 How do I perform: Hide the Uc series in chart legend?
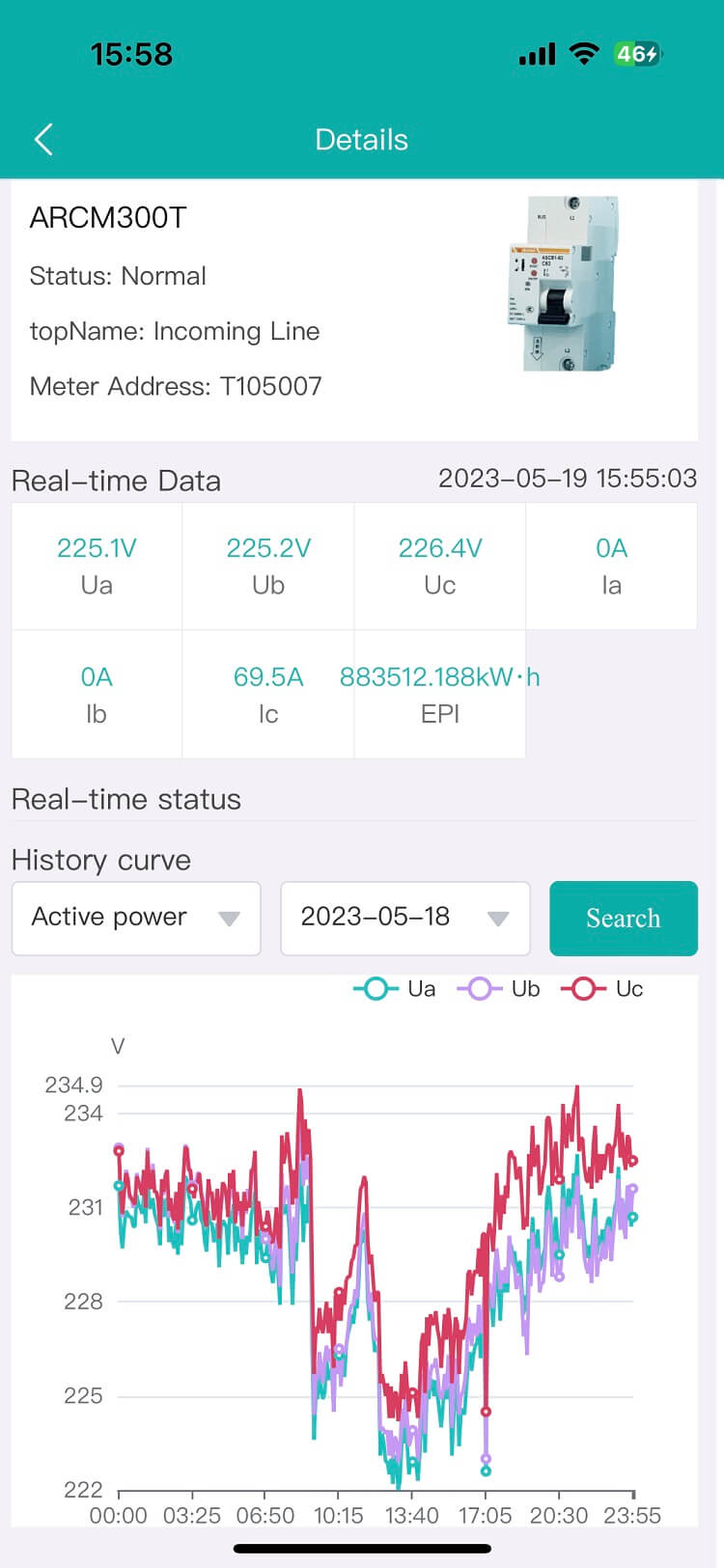(602, 989)
